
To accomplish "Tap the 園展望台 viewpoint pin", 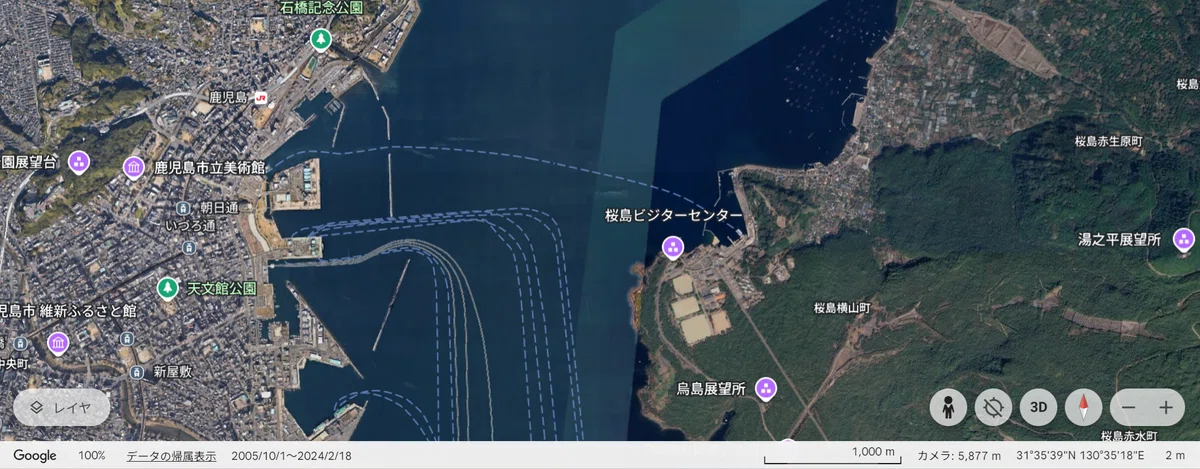I will point(78,161).
